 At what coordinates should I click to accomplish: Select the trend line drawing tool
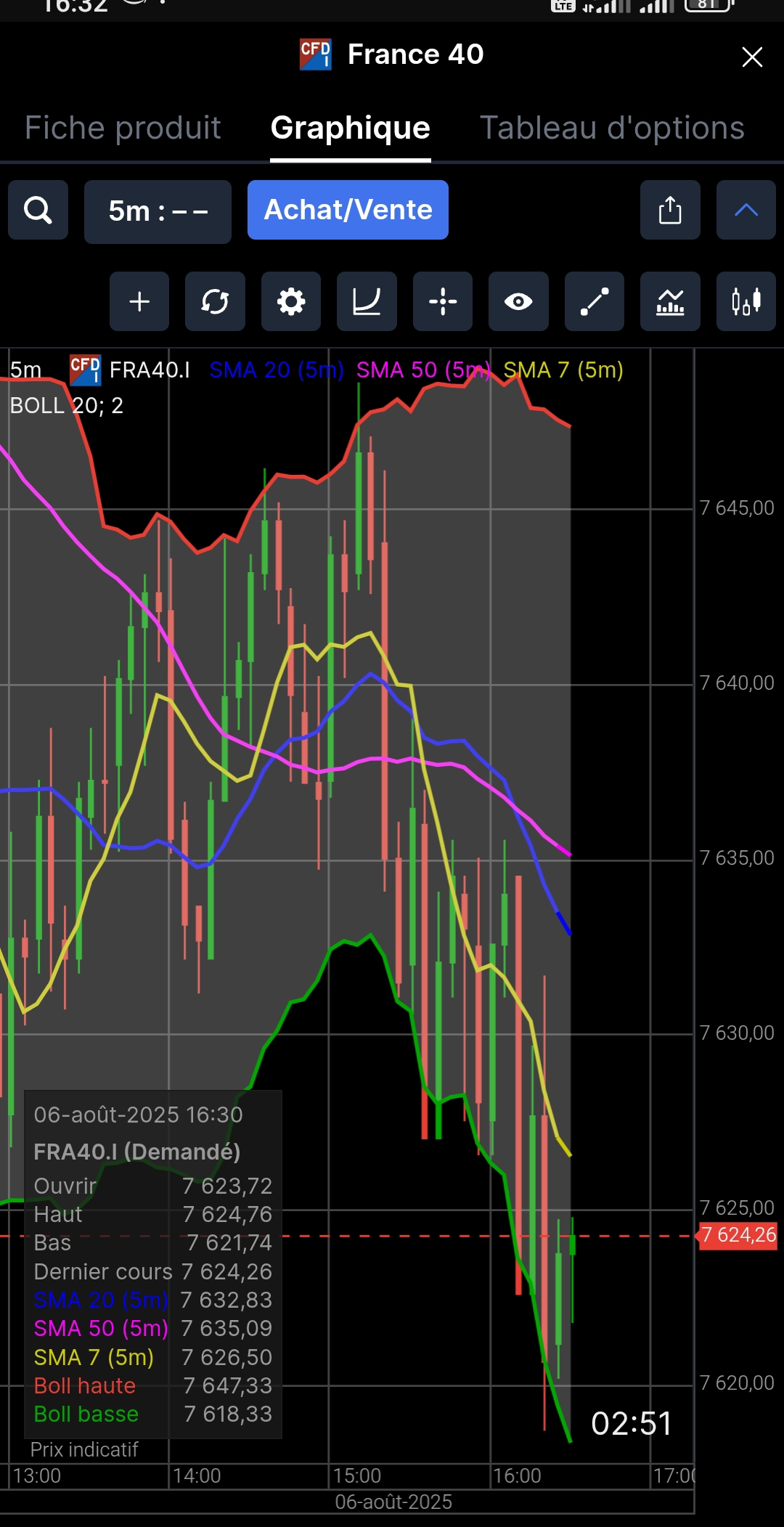click(594, 301)
